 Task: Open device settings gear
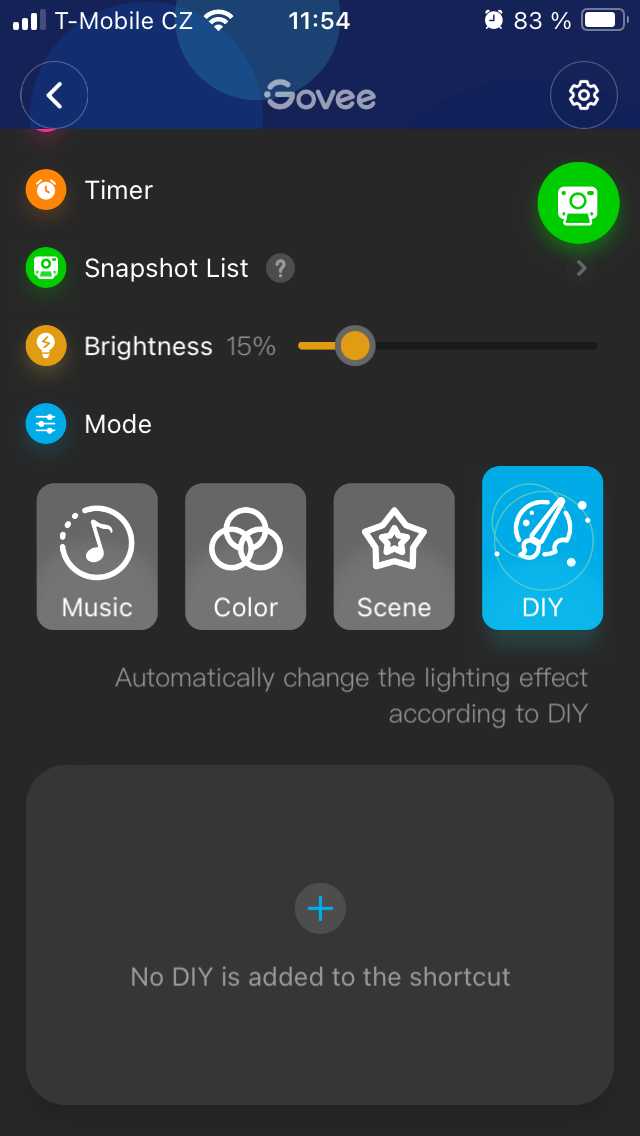coord(583,95)
